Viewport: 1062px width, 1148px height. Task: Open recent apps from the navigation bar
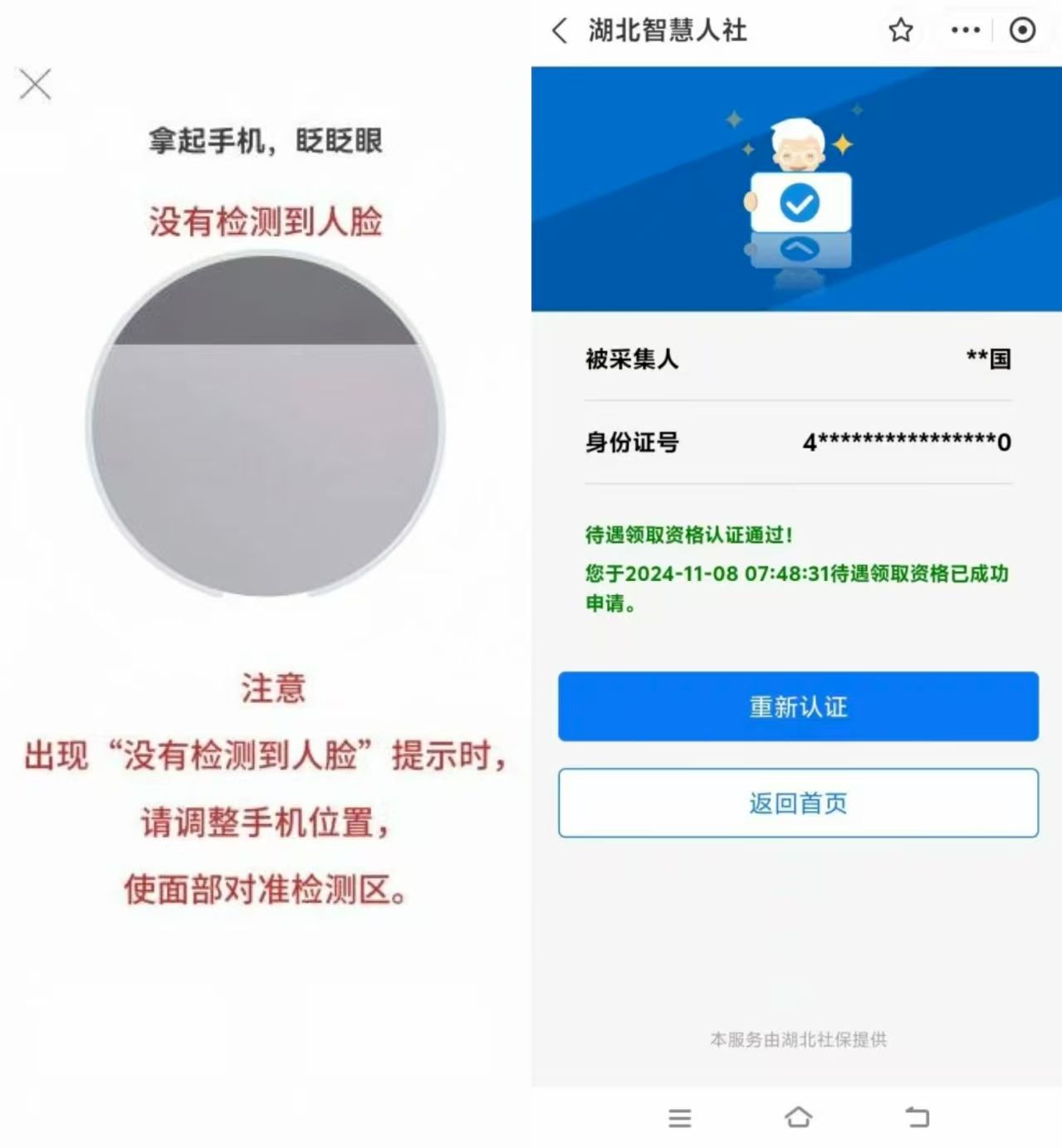click(680, 1117)
